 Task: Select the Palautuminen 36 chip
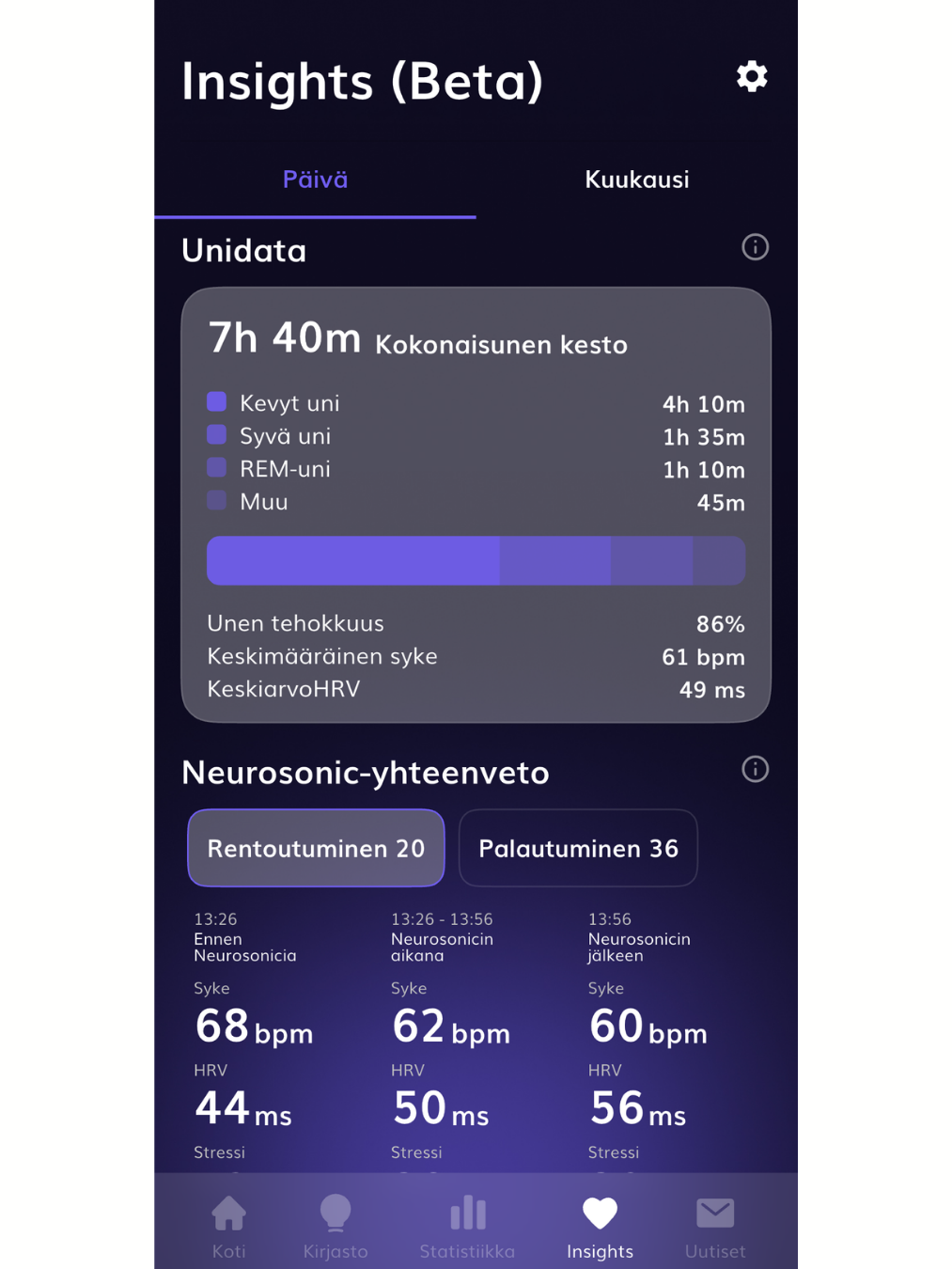click(577, 848)
